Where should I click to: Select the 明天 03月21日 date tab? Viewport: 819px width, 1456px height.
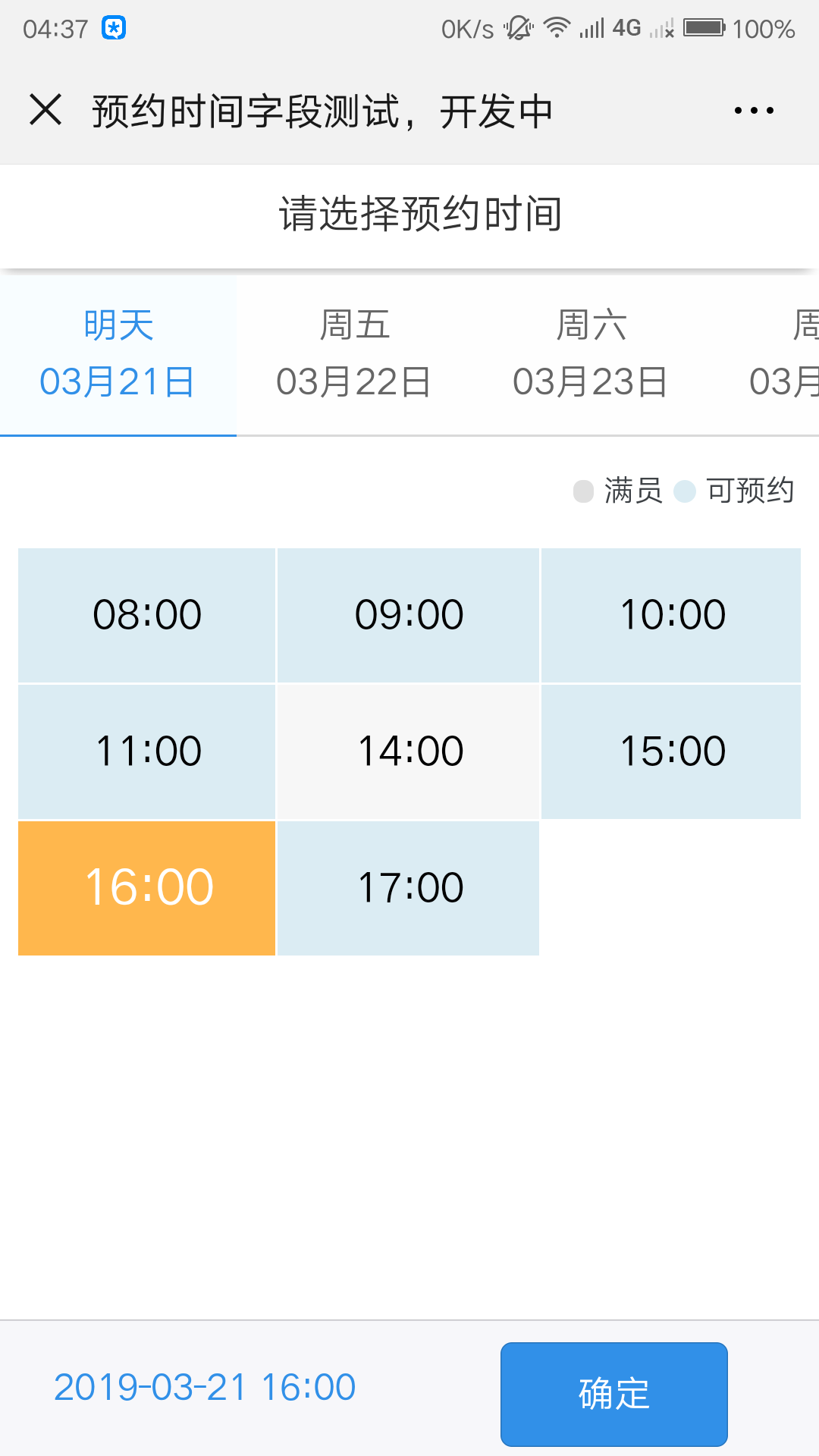point(118,355)
